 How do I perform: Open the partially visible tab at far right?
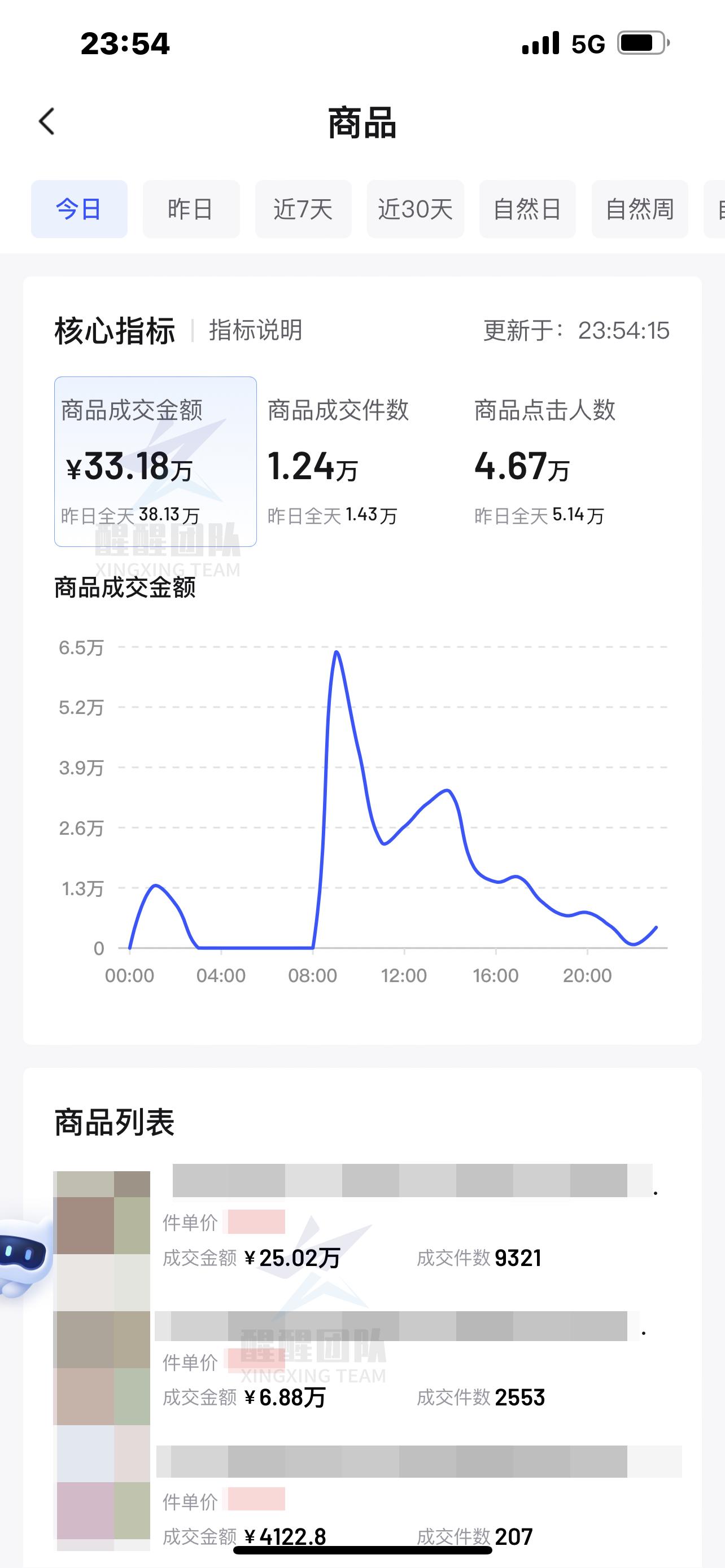[718, 208]
